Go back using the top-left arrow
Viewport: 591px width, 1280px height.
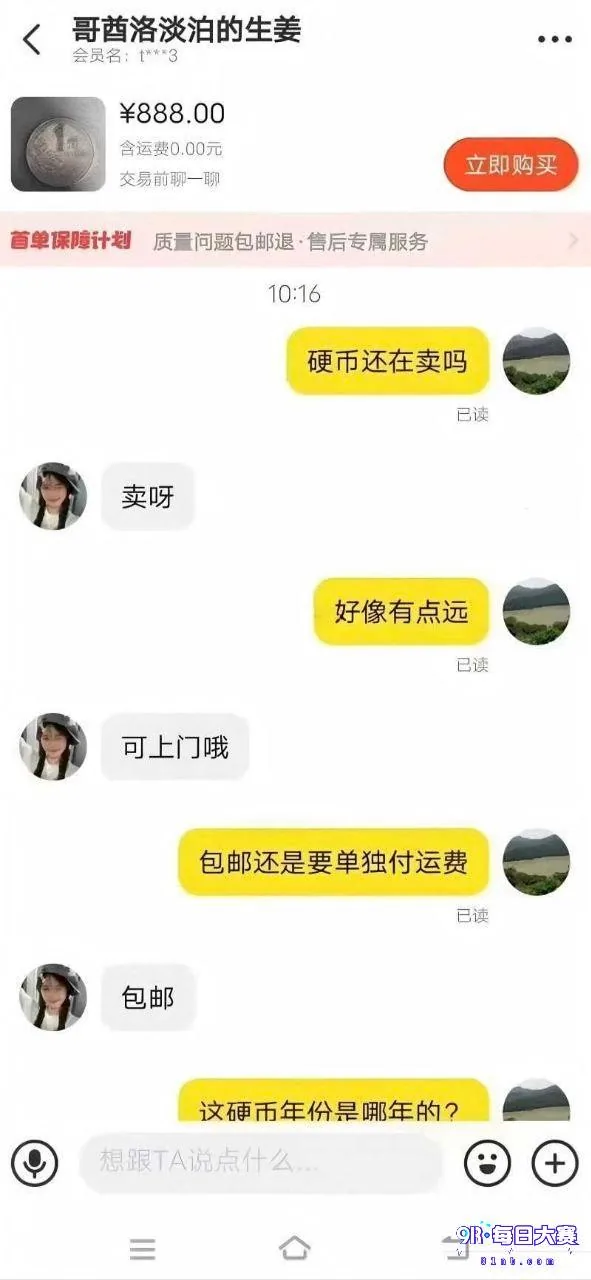[x=32, y=40]
